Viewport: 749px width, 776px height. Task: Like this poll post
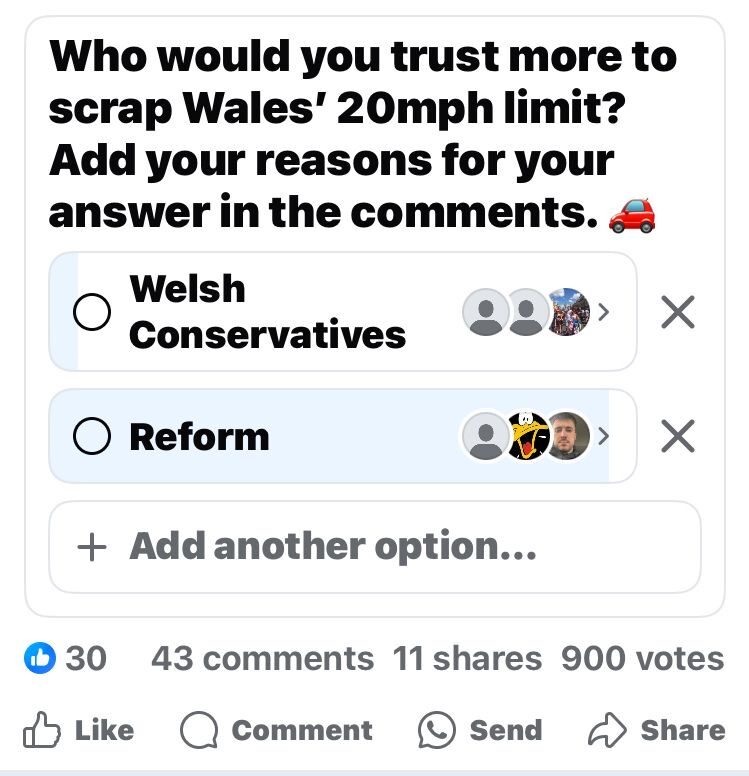click(78, 731)
